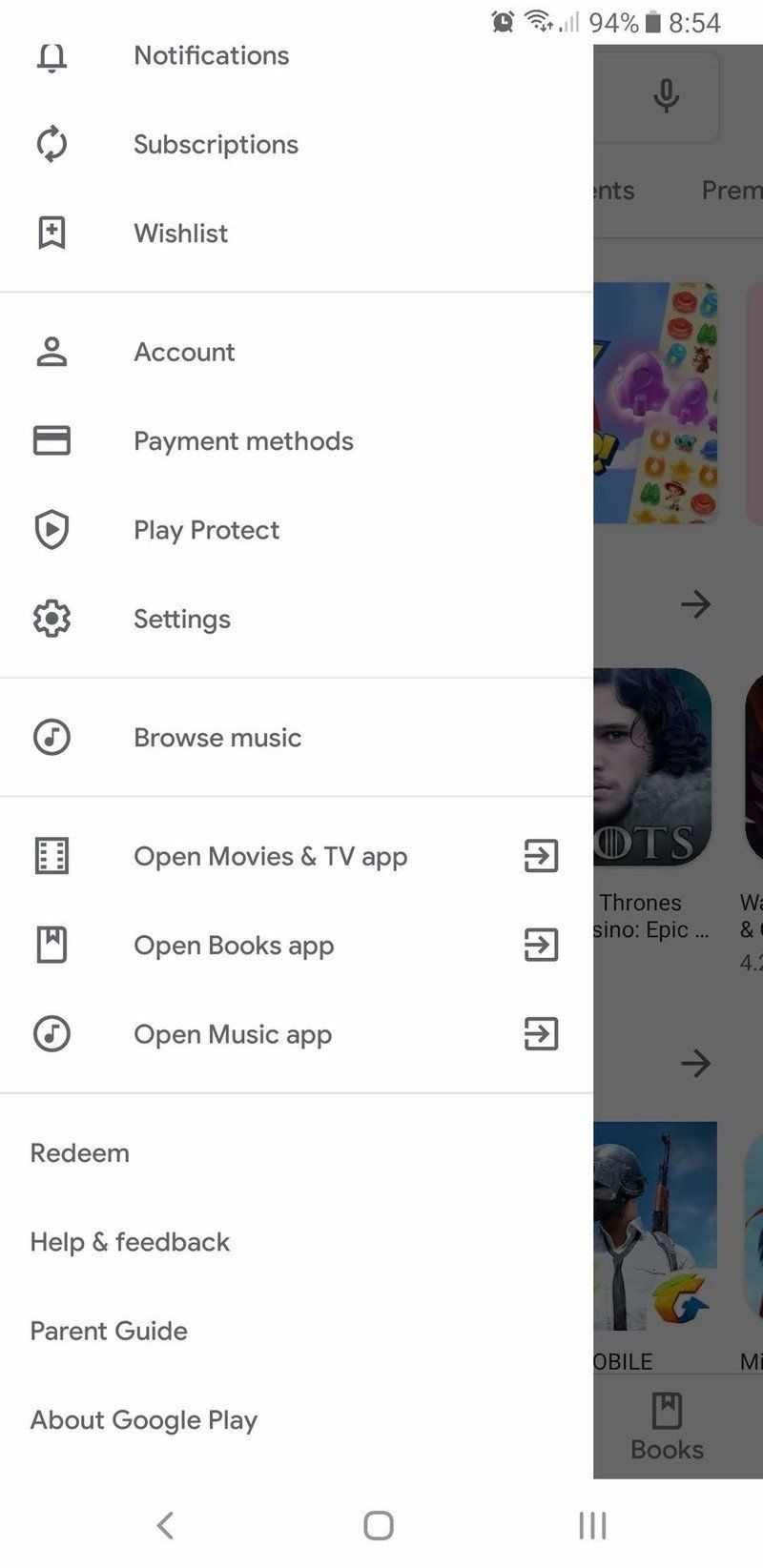Click the external-link icon beside Open Books app
This screenshot has height=1568, width=763.
[x=541, y=946]
